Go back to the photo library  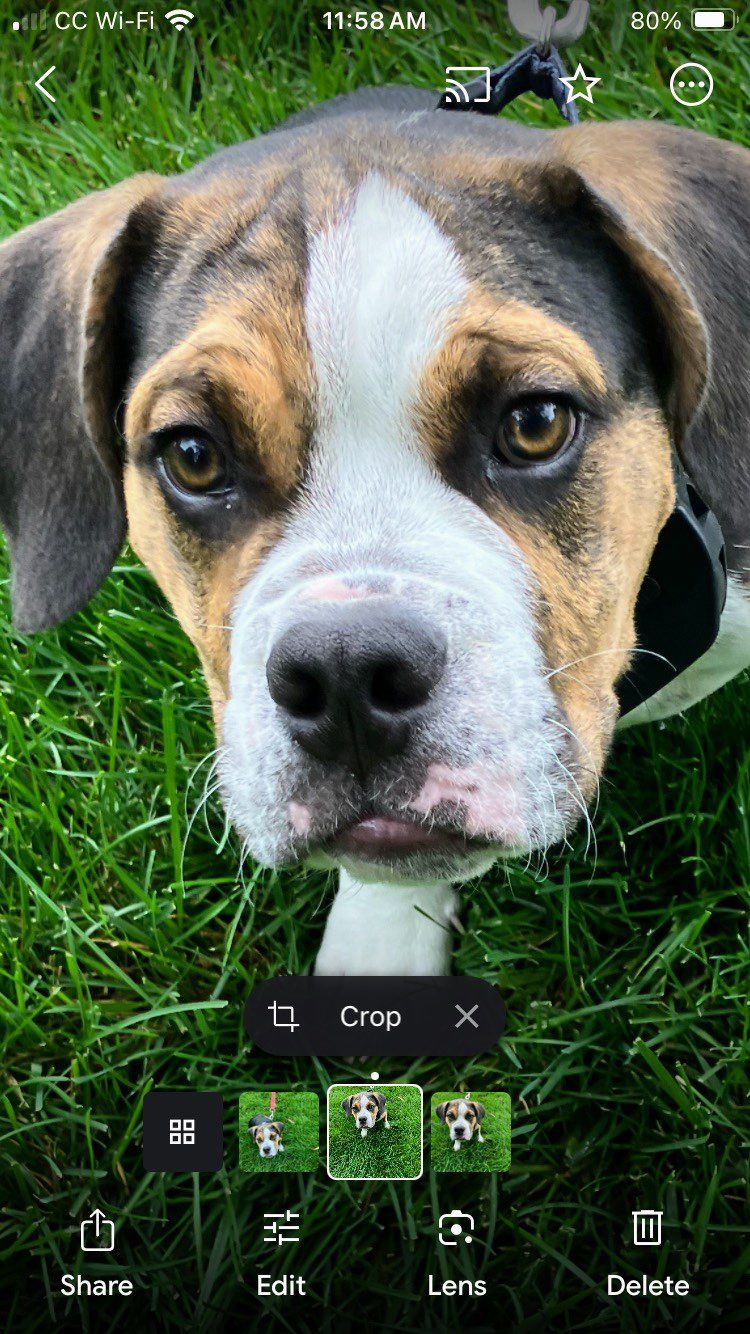click(x=45, y=85)
